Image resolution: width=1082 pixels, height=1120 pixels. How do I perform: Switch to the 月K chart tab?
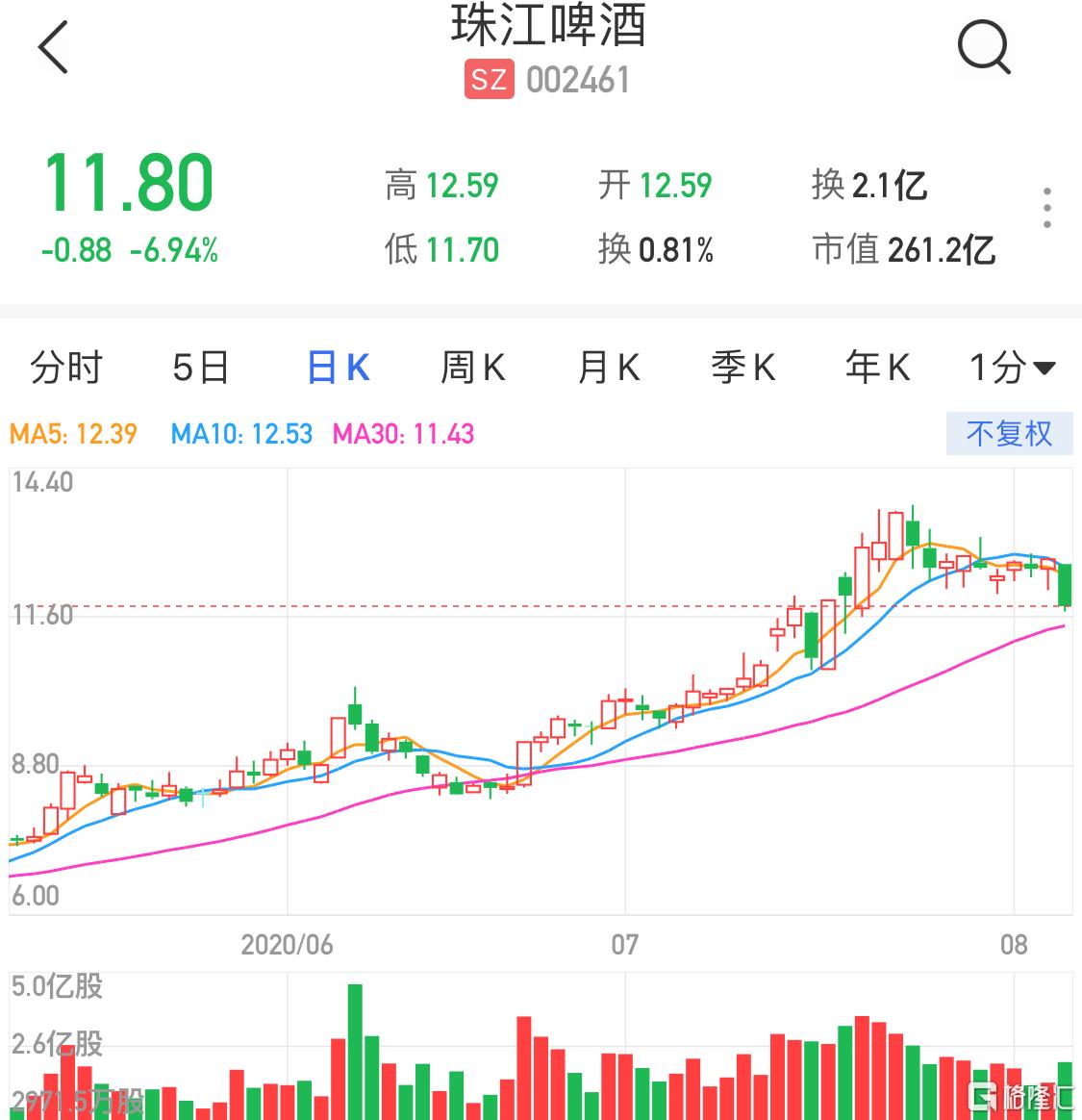pyautogui.click(x=608, y=368)
